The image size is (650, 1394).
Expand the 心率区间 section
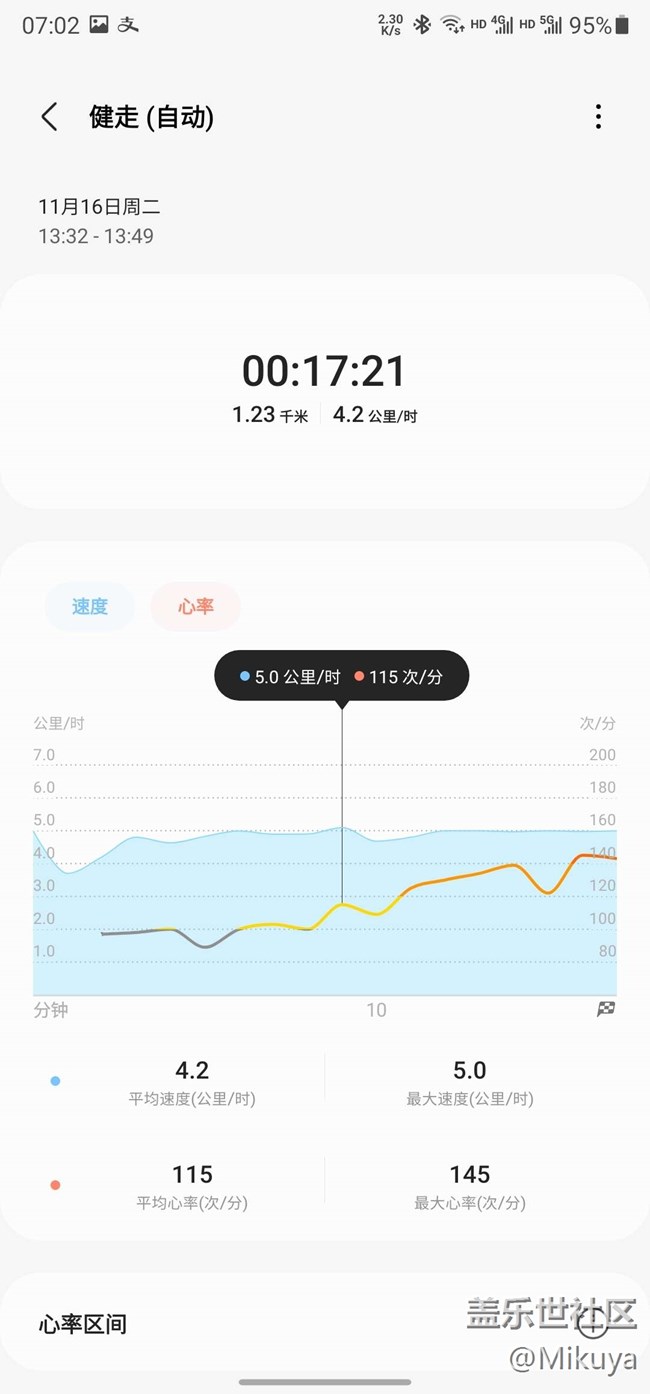[x=593, y=1324]
